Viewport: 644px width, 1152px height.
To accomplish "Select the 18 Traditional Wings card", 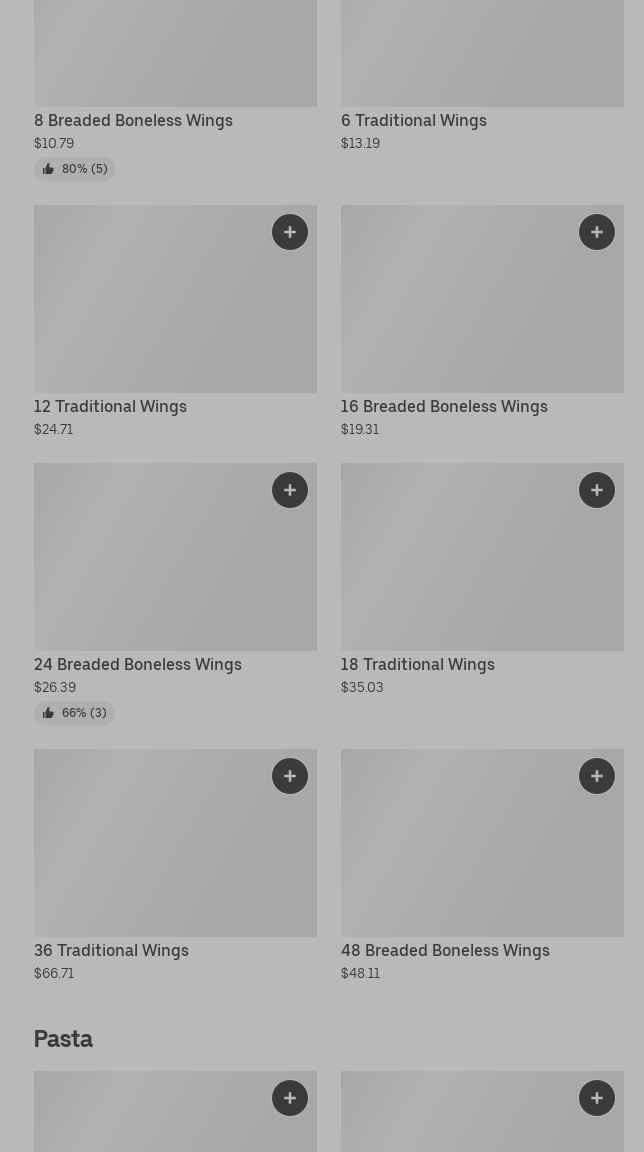I will click(x=417, y=664).
